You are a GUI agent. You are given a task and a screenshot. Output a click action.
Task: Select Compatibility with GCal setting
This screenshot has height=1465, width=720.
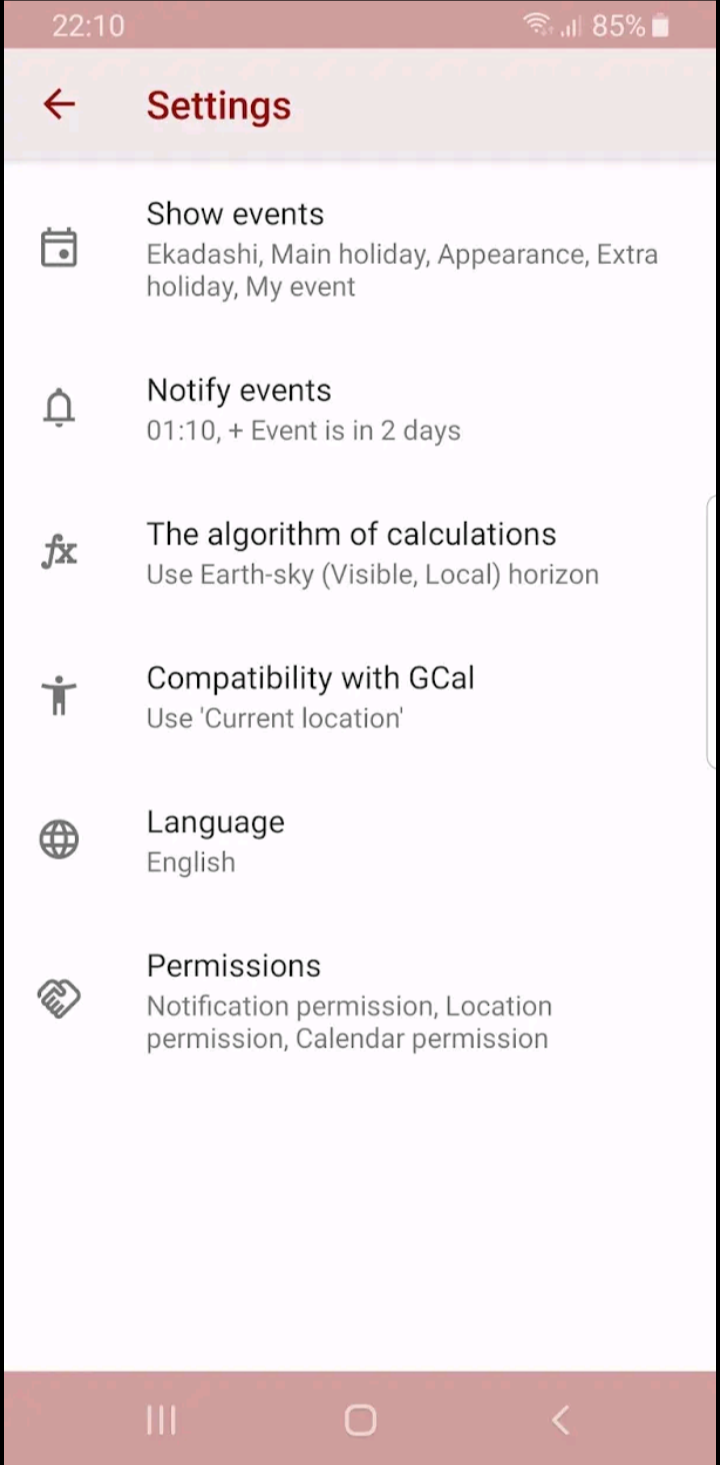[x=360, y=697]
